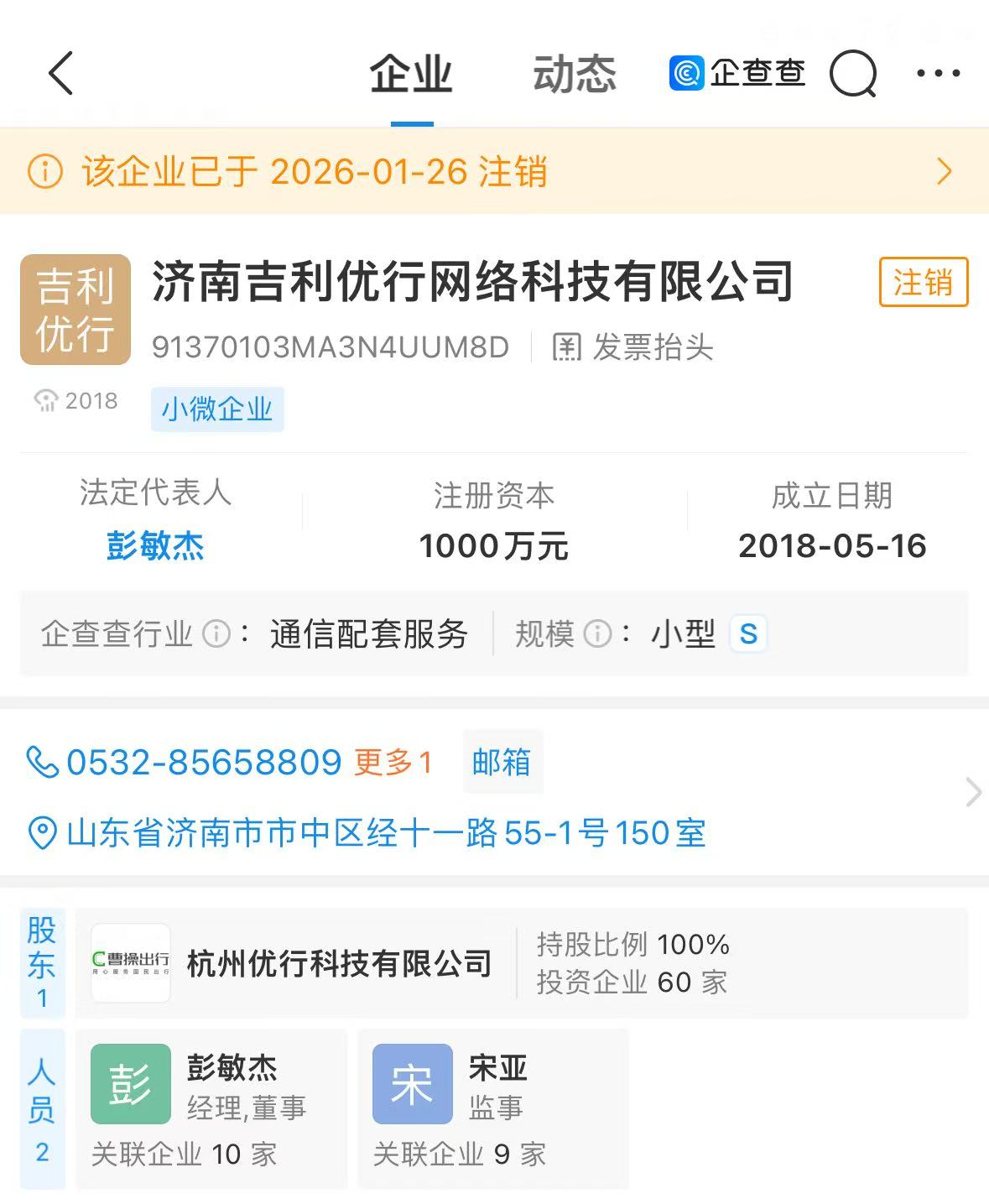Screen dimensions: 989x1204
Task: View personnel card for 宋亚 监事
Action: point(492,1108)
